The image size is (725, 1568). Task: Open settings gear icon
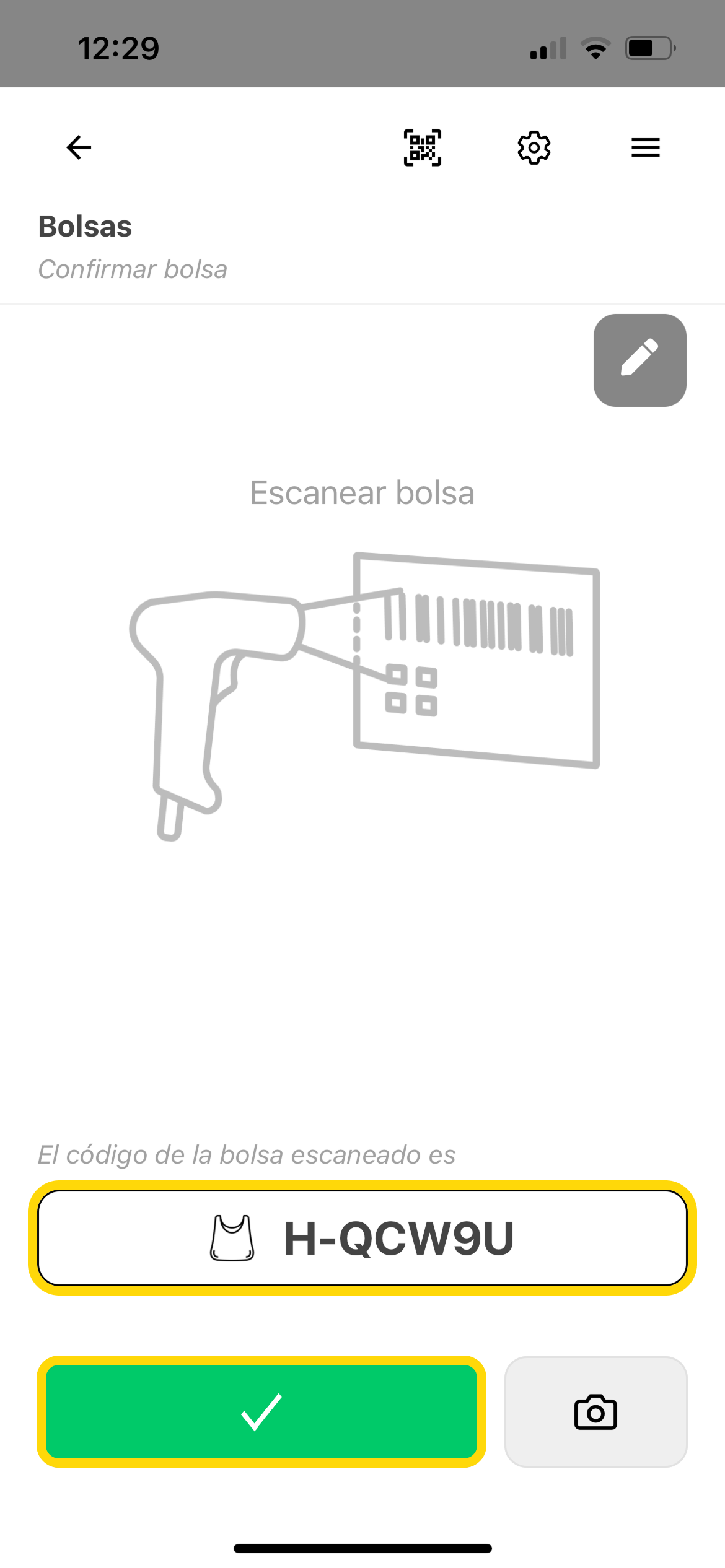pos(534,147)
